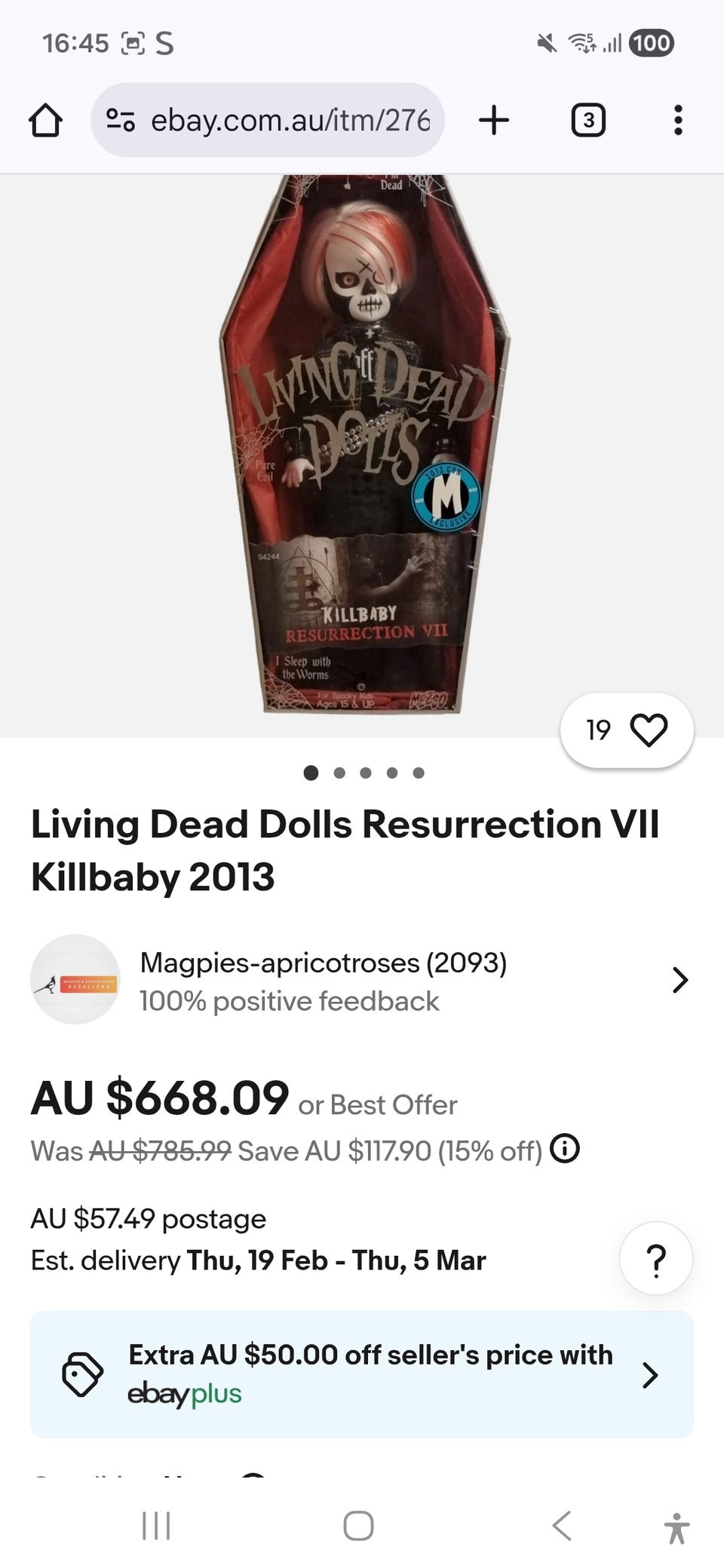Open the floating question mark help button
Viewport: 724px width, 1568px height.
655,1258
